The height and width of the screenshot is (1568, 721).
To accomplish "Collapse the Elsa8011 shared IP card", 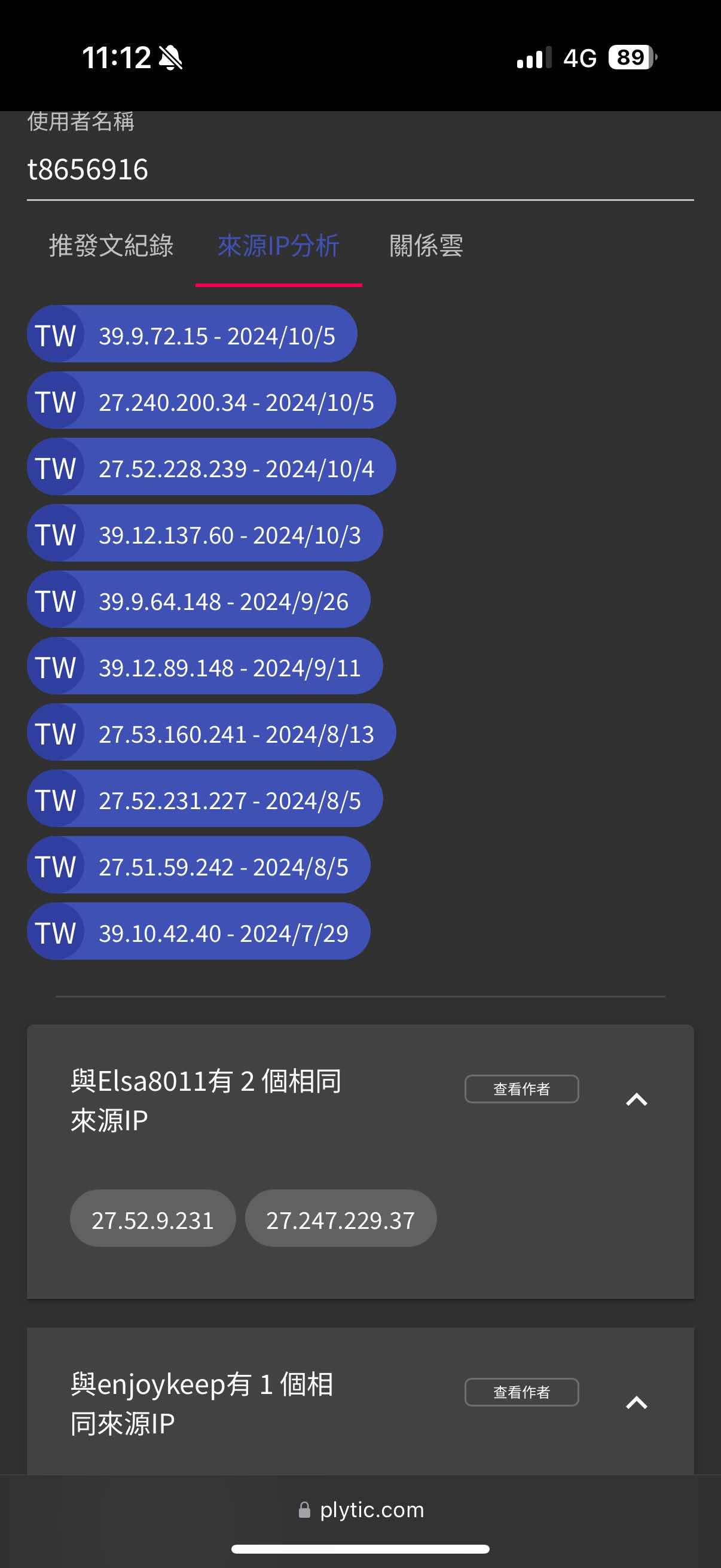I will 637,1100.
